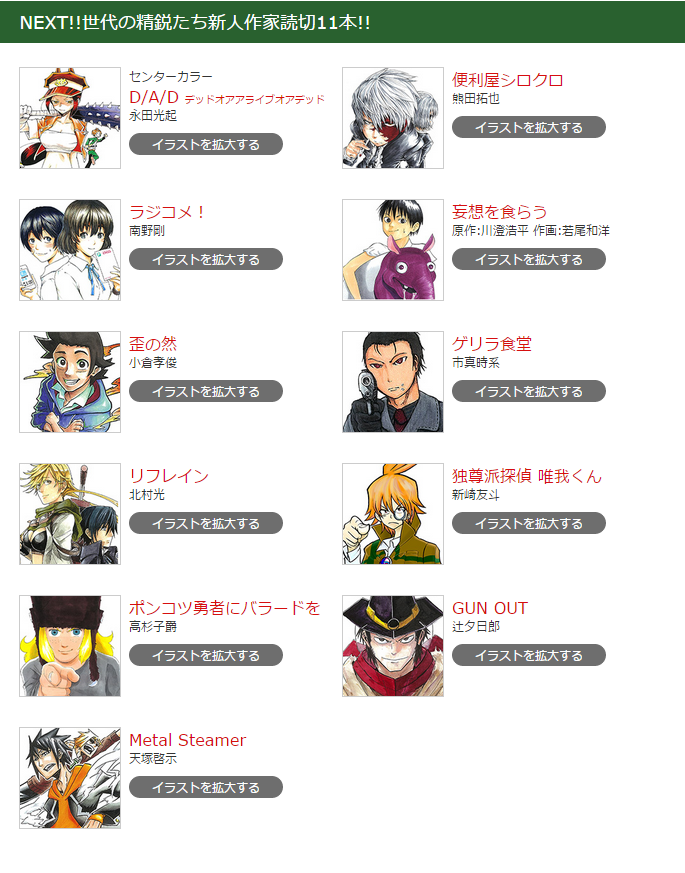Open the Metal Steamer cover thumbnail
The height and width of the screenshot is (873, 685).
pos(70,778)
